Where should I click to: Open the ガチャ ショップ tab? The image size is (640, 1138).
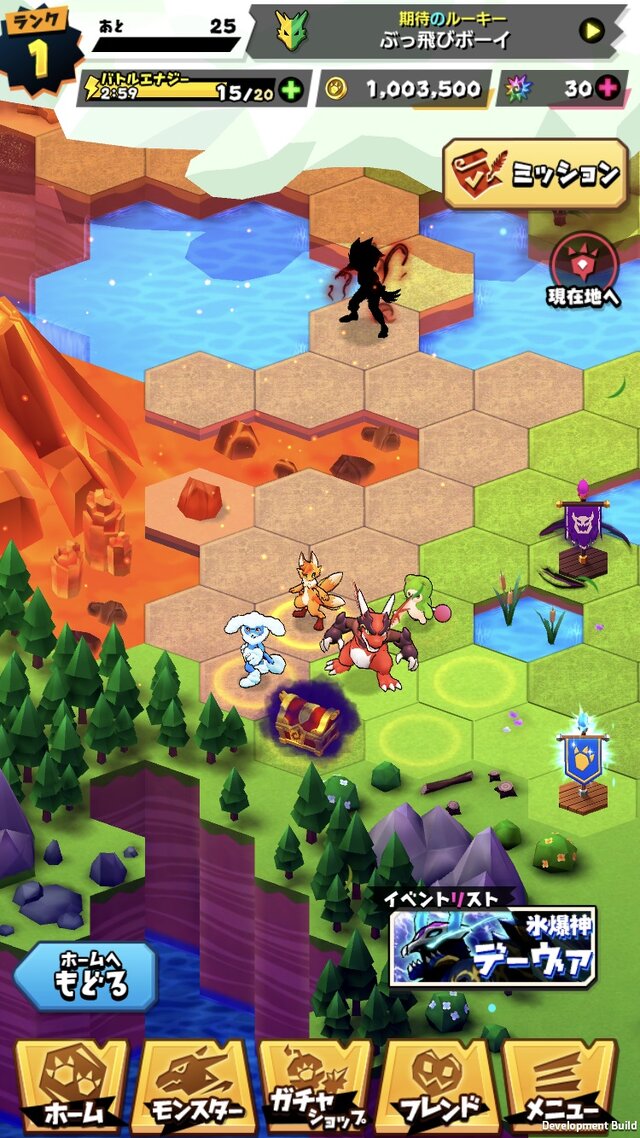pos(316,1085)
